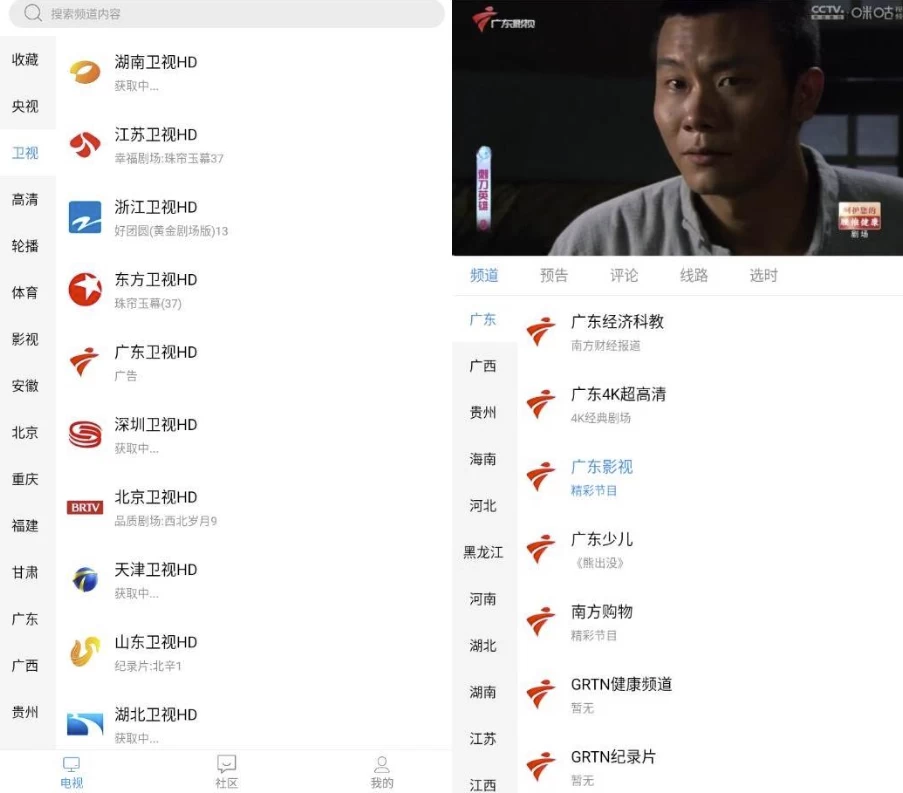Select the 广西 region
The height and width of the screenshot is (793, 903).
click(x=483, y=366)
